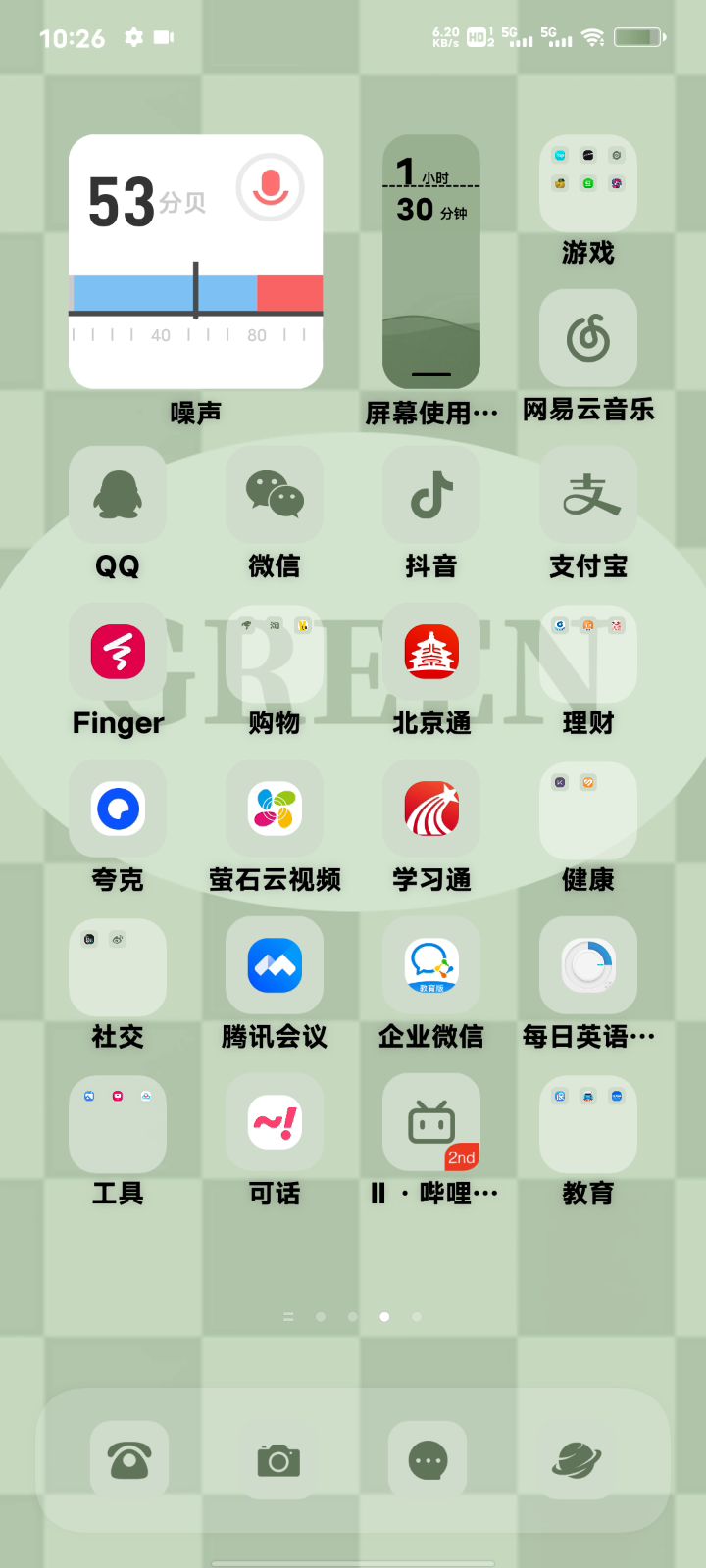Launch the camera from the dock
The height and width of the screenshot is (1568, 706).
278,1460
